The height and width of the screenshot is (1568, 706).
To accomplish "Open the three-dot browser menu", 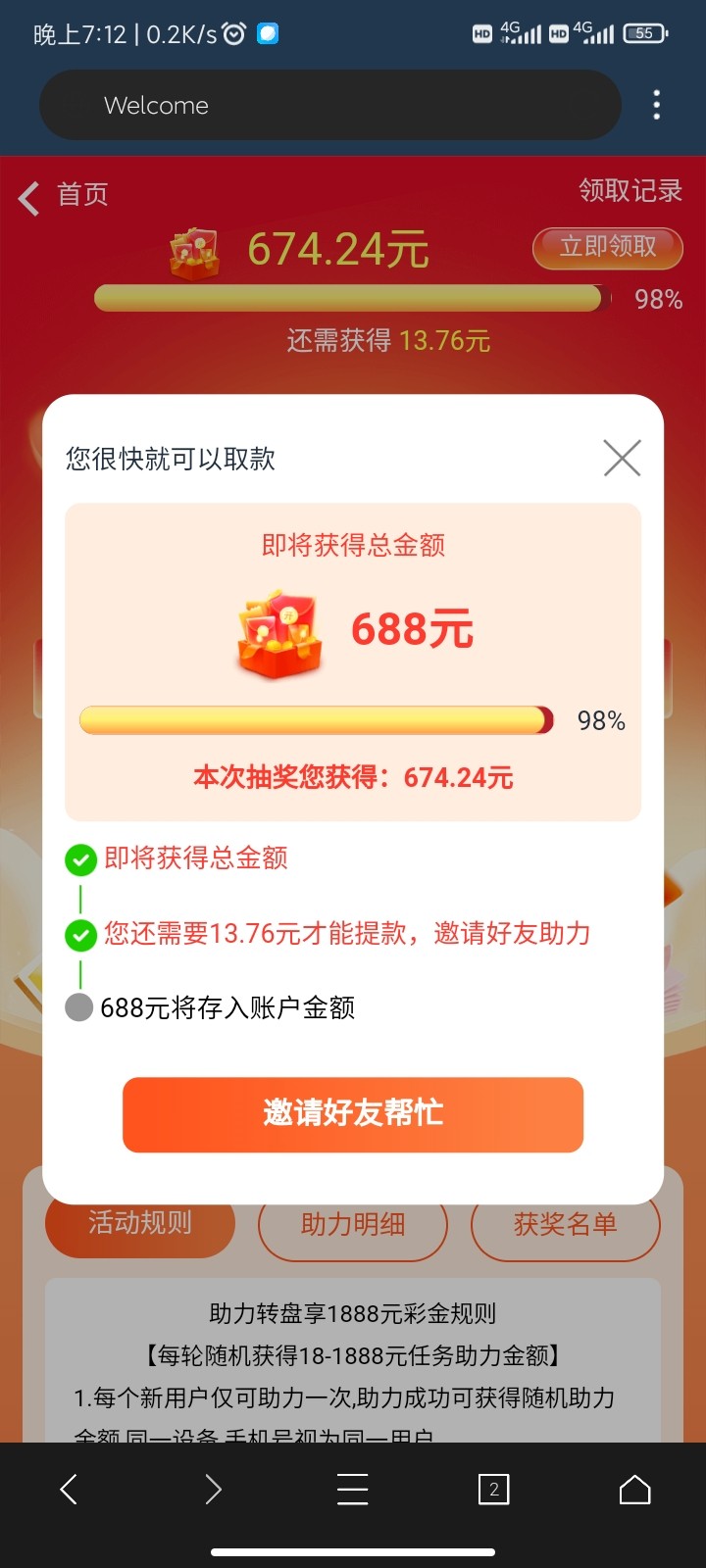I will tap(656, 104).
